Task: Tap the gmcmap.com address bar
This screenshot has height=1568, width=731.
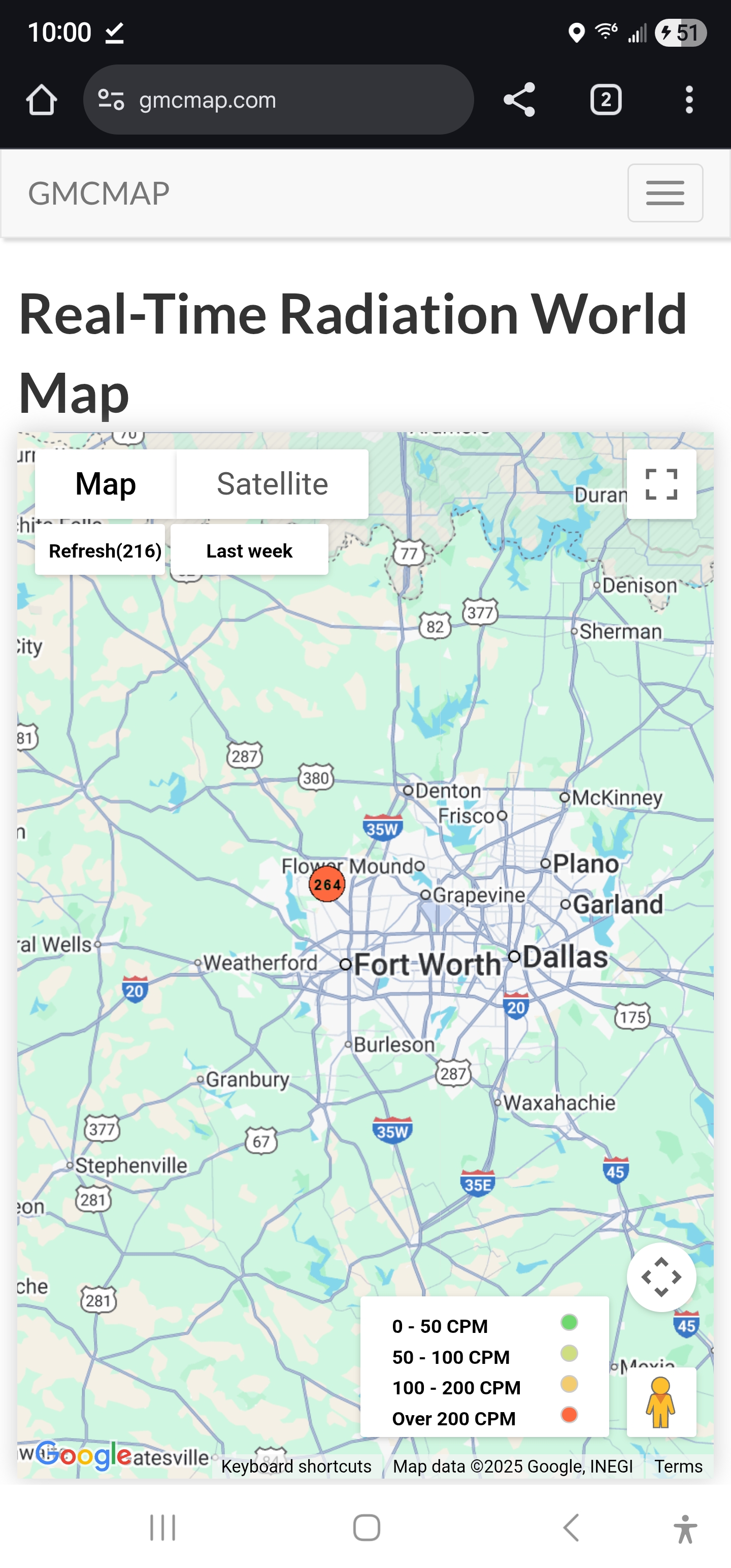Action: click(x=278, y=99)
